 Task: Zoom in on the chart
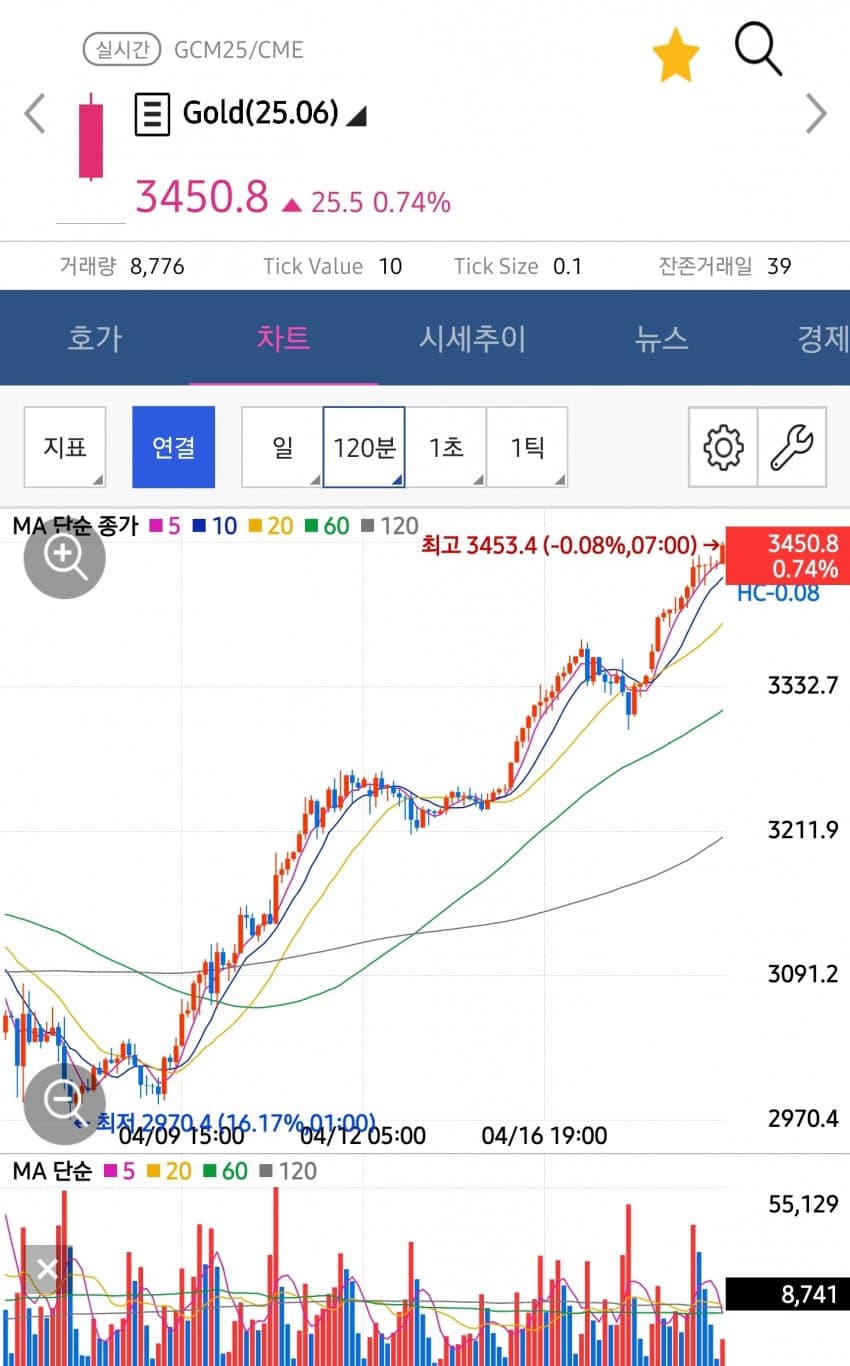point(64,557)
